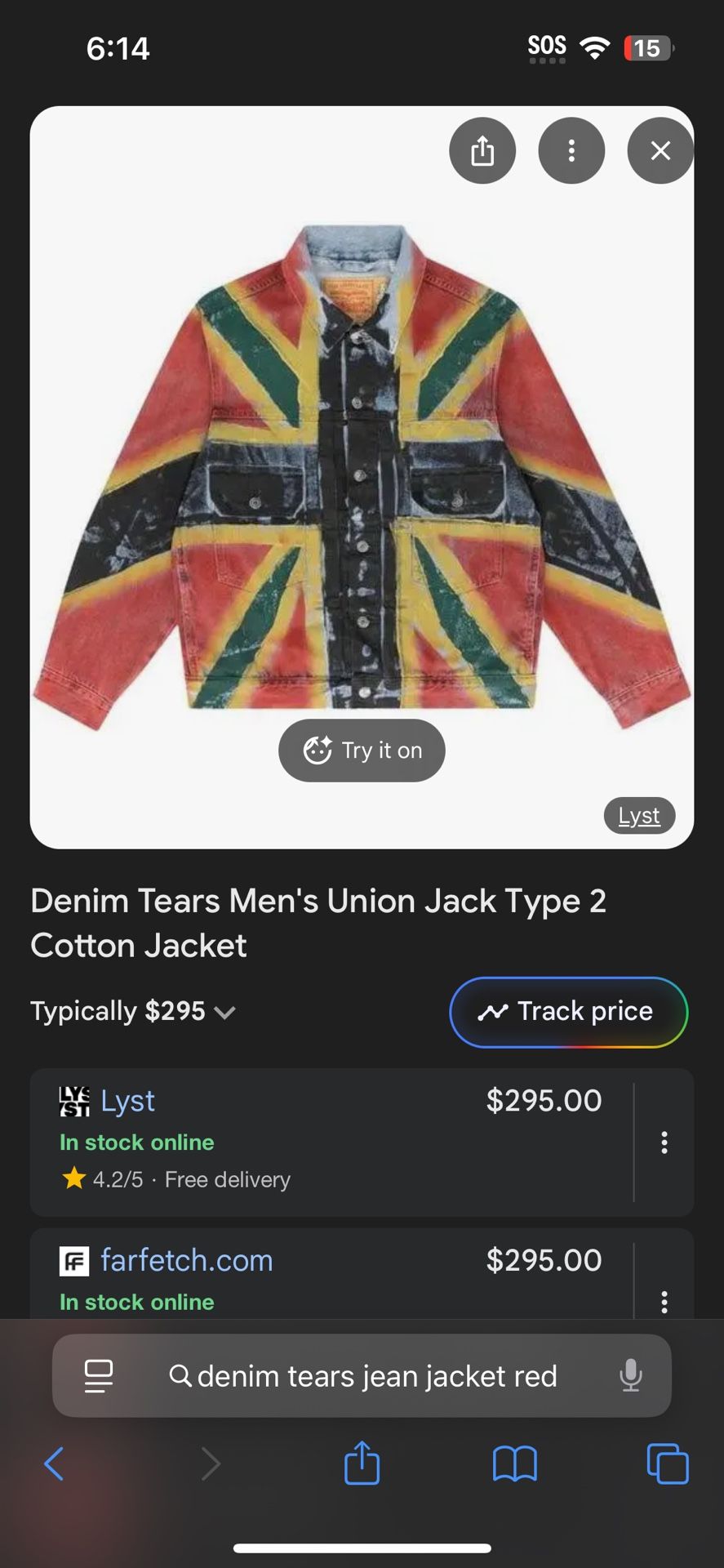Image resolution: width=724 pixels, height=1568 pixels.
Task: Open more options for the Lyst offer
Action: coord(664,1143)
